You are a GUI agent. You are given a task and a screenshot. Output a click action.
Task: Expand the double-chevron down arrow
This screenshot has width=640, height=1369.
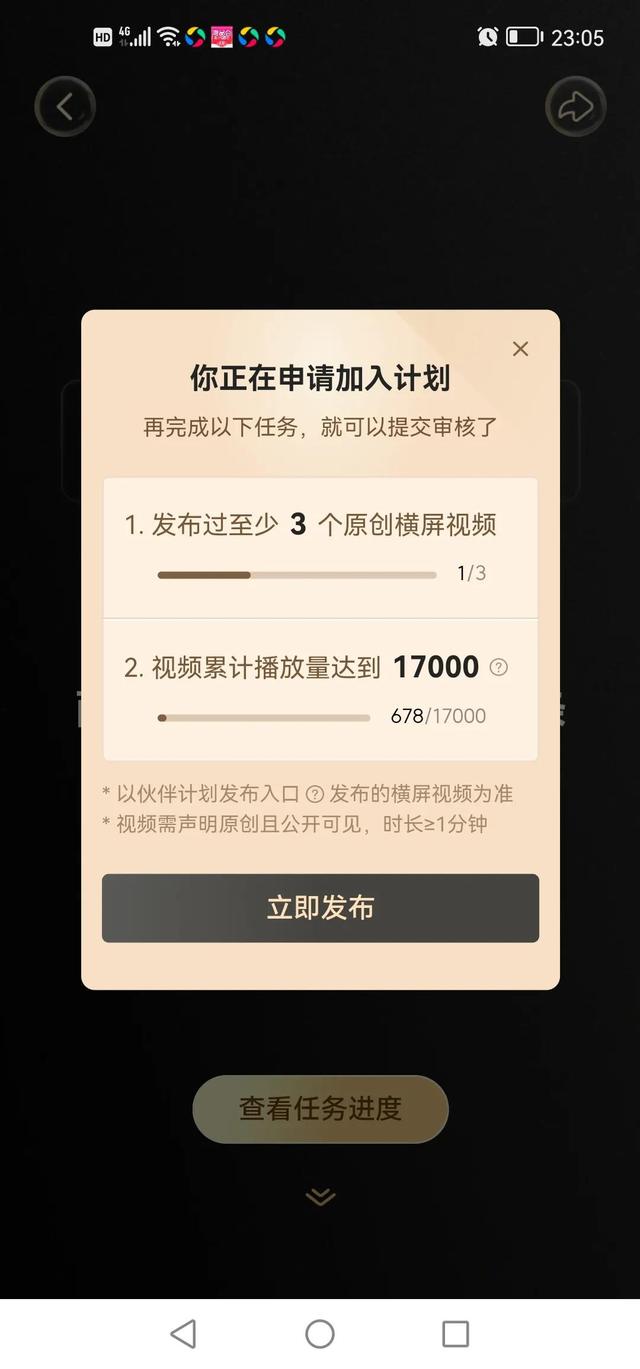pyautogui.click(x=320, y=1197)
